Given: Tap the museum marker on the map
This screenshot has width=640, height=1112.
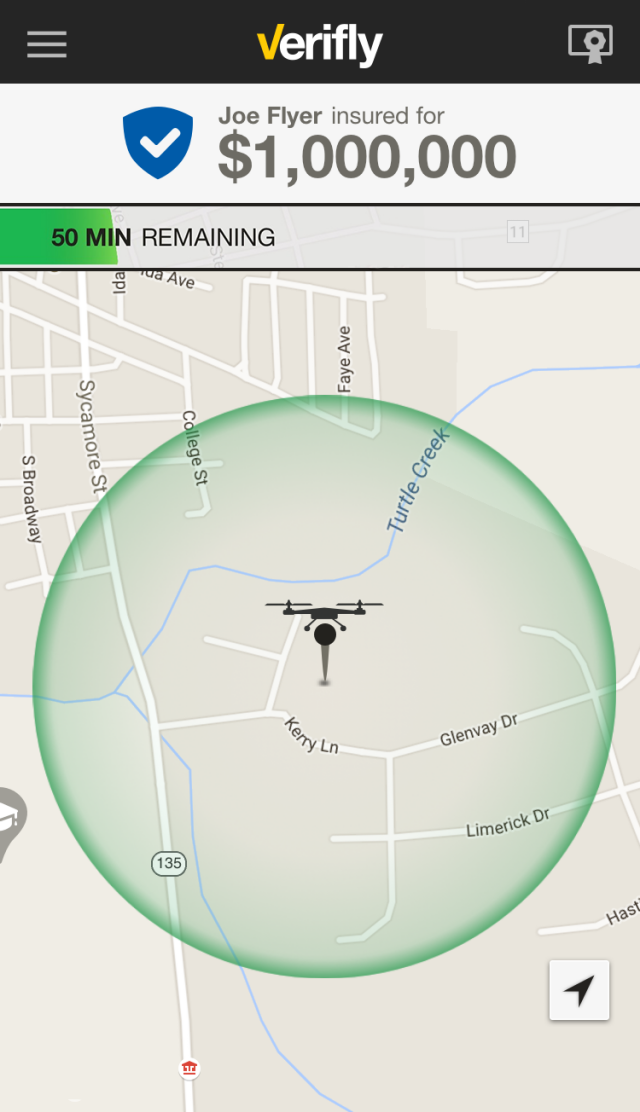Looking at the screenshot, I should click(189, 1069).
